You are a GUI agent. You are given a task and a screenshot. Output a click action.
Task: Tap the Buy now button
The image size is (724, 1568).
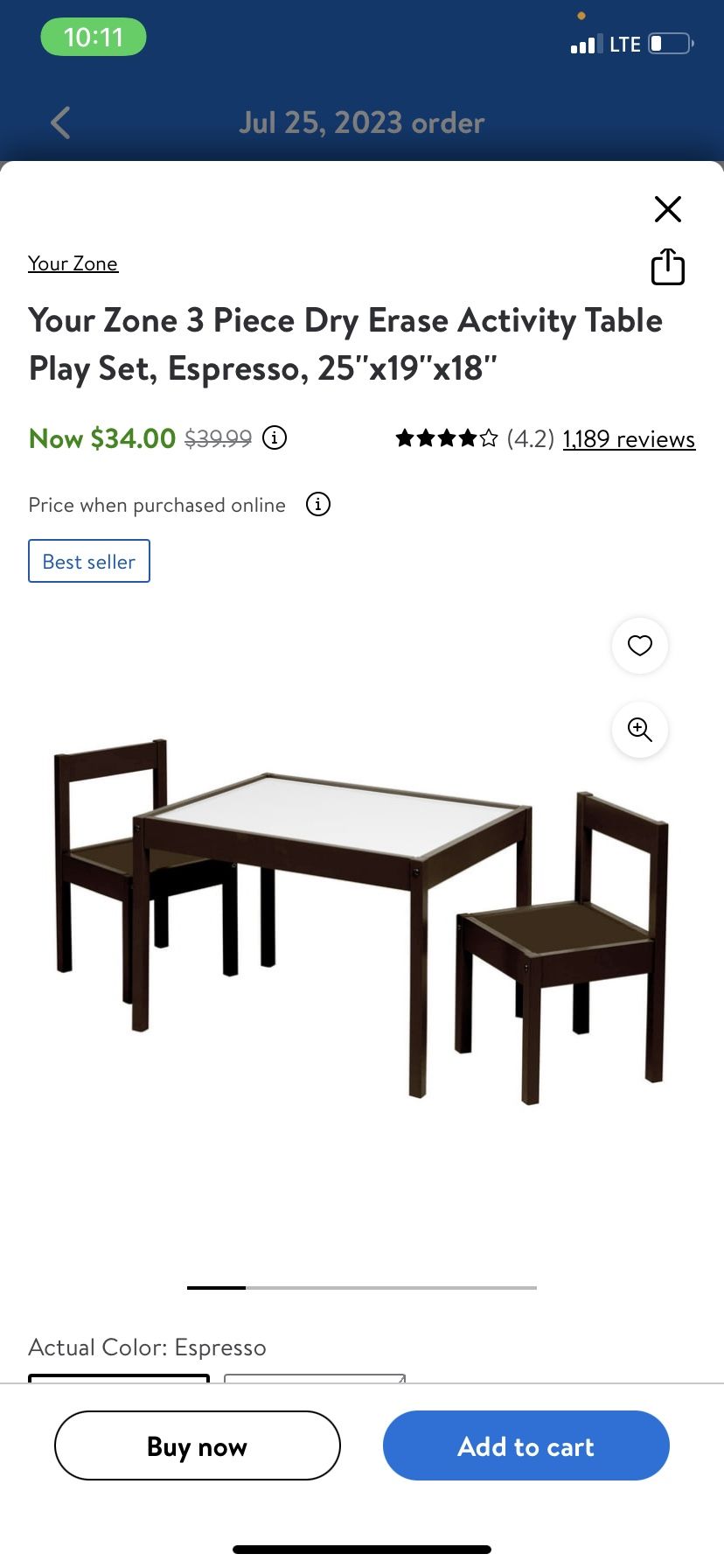[197, 1445]
